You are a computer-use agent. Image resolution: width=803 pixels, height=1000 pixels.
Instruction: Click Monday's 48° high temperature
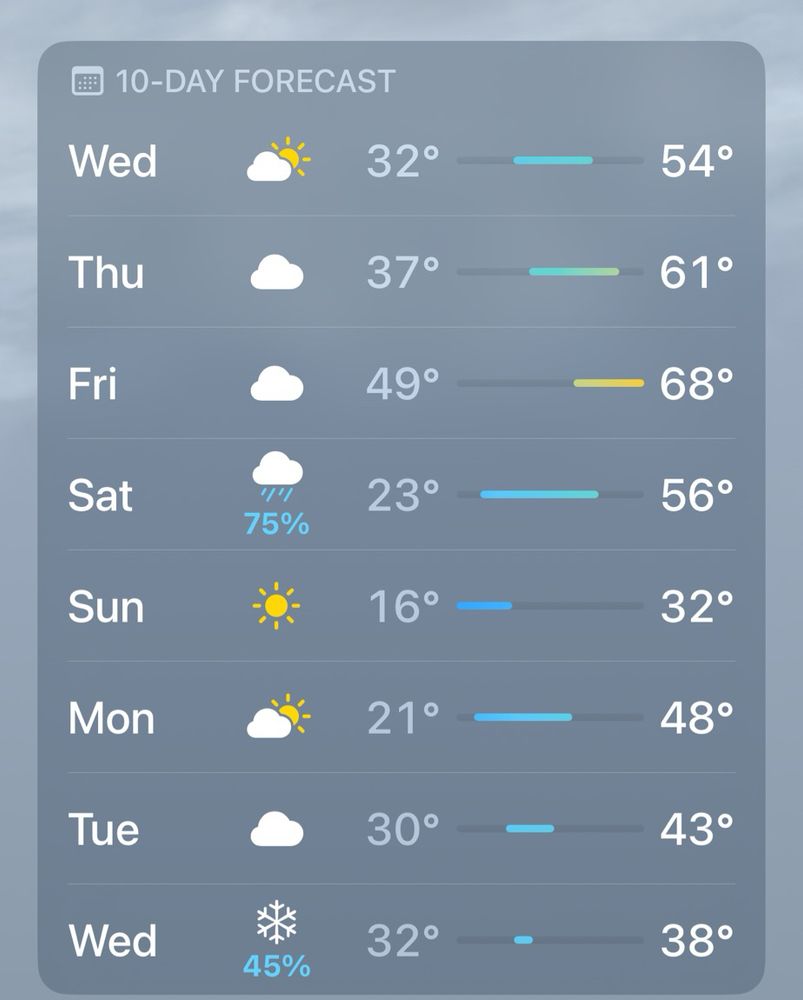tap(697, 716)
